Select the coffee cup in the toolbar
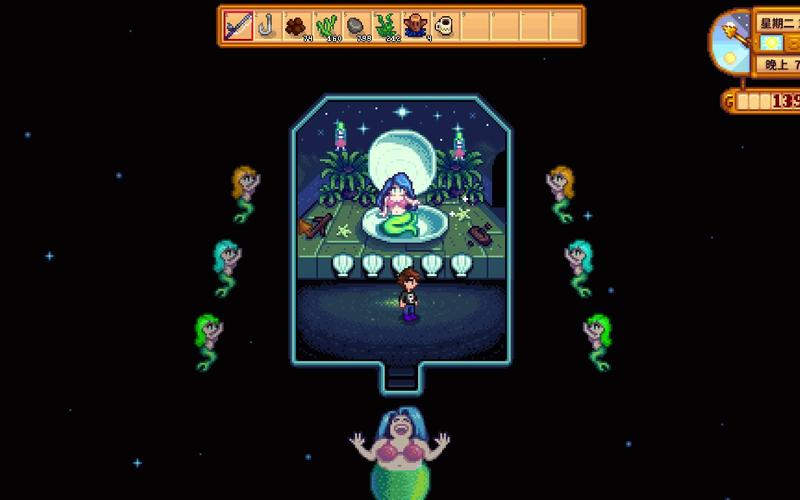 point(442,26)
